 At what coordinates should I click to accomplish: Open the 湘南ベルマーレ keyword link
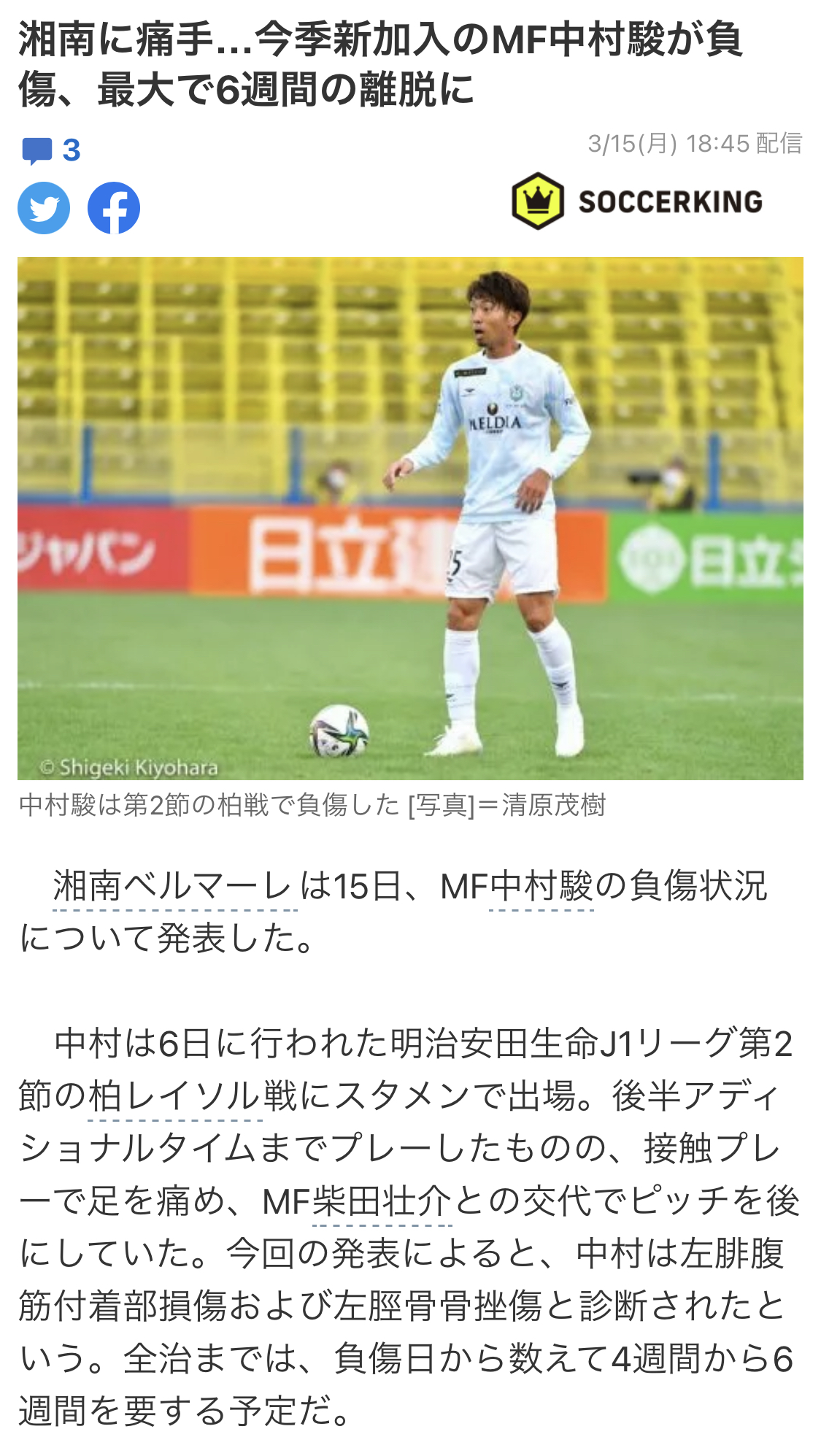pos(174,886)
